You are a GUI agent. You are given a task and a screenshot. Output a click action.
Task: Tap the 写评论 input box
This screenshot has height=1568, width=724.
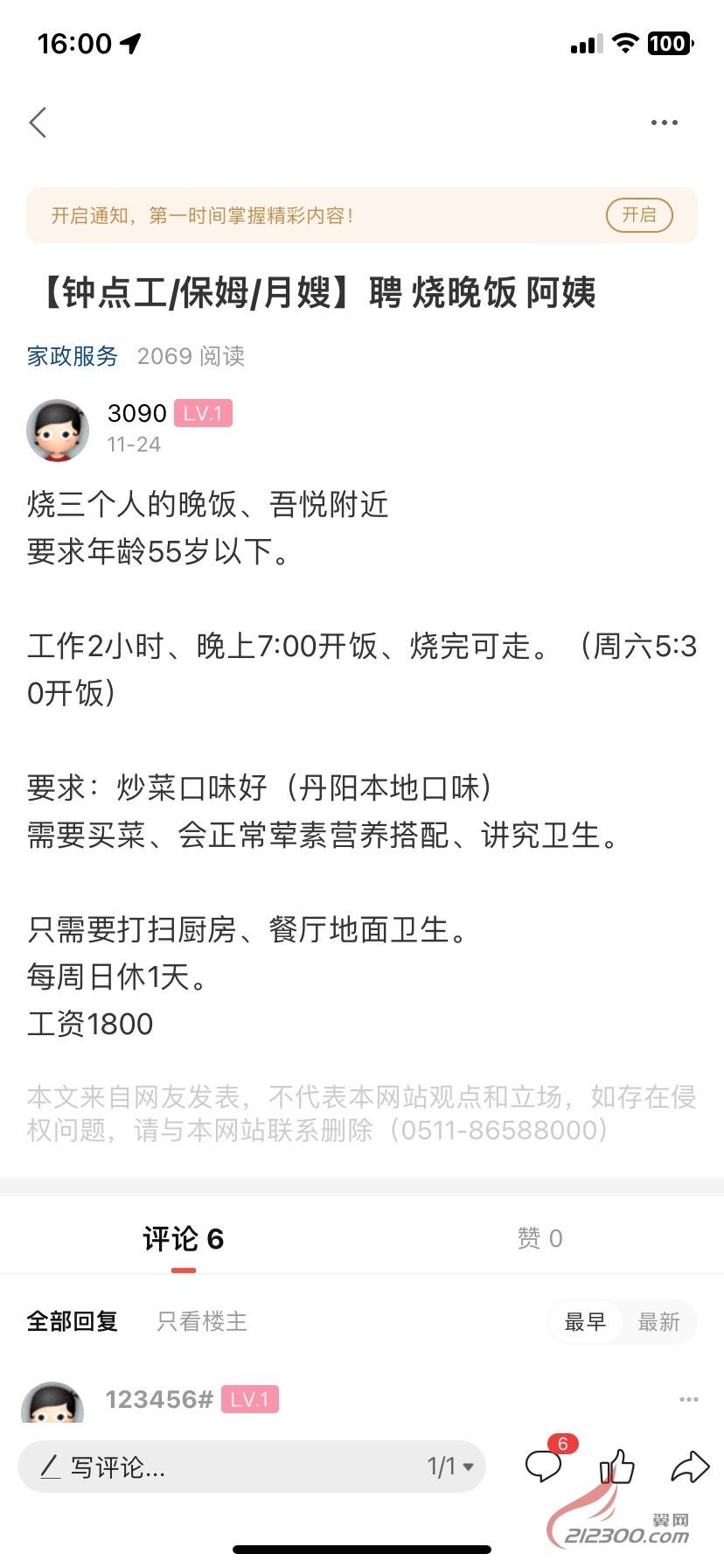click(x=219, y=1466)
